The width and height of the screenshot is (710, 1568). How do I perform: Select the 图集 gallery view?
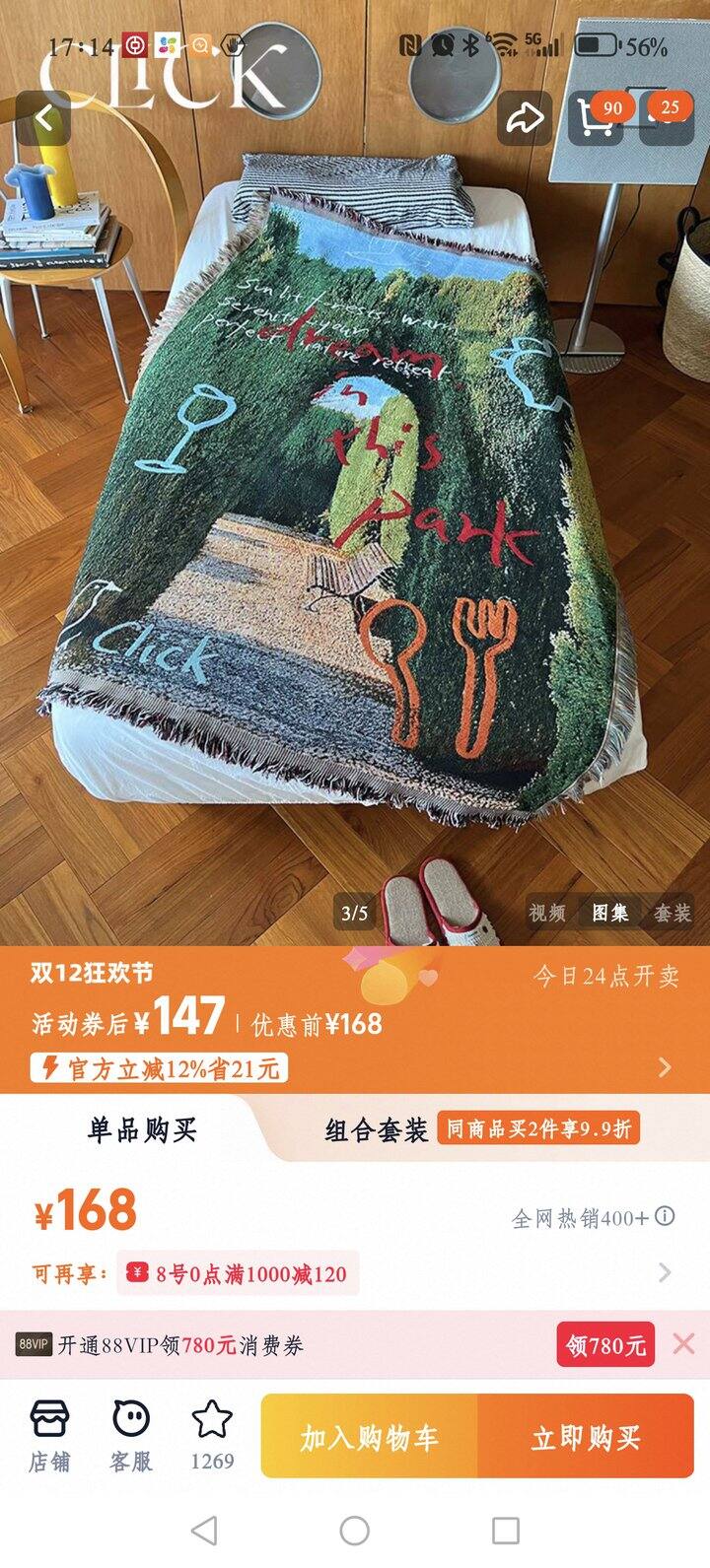(x=609, y=913)
